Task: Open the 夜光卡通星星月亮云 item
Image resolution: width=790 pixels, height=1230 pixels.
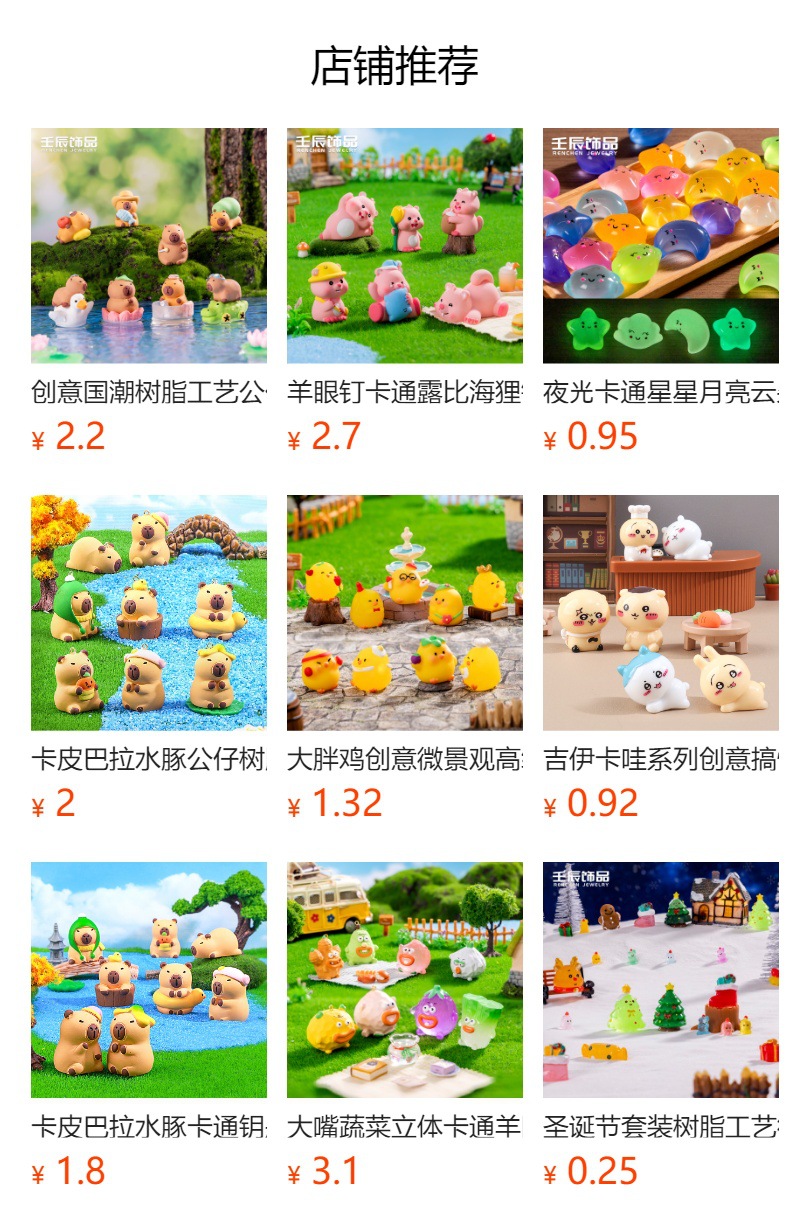Action: [x=660, y=246]
